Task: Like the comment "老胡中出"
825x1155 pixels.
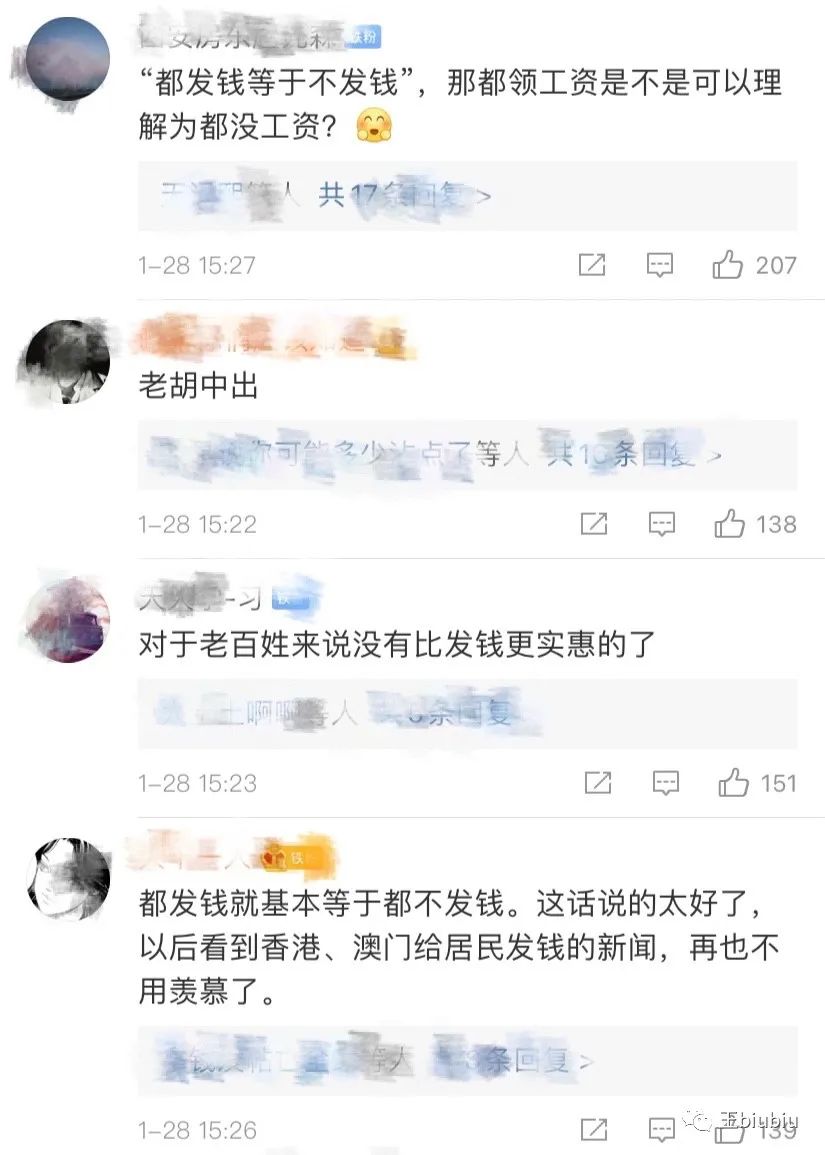Action: pyautogui.click(x=730, y=524)
